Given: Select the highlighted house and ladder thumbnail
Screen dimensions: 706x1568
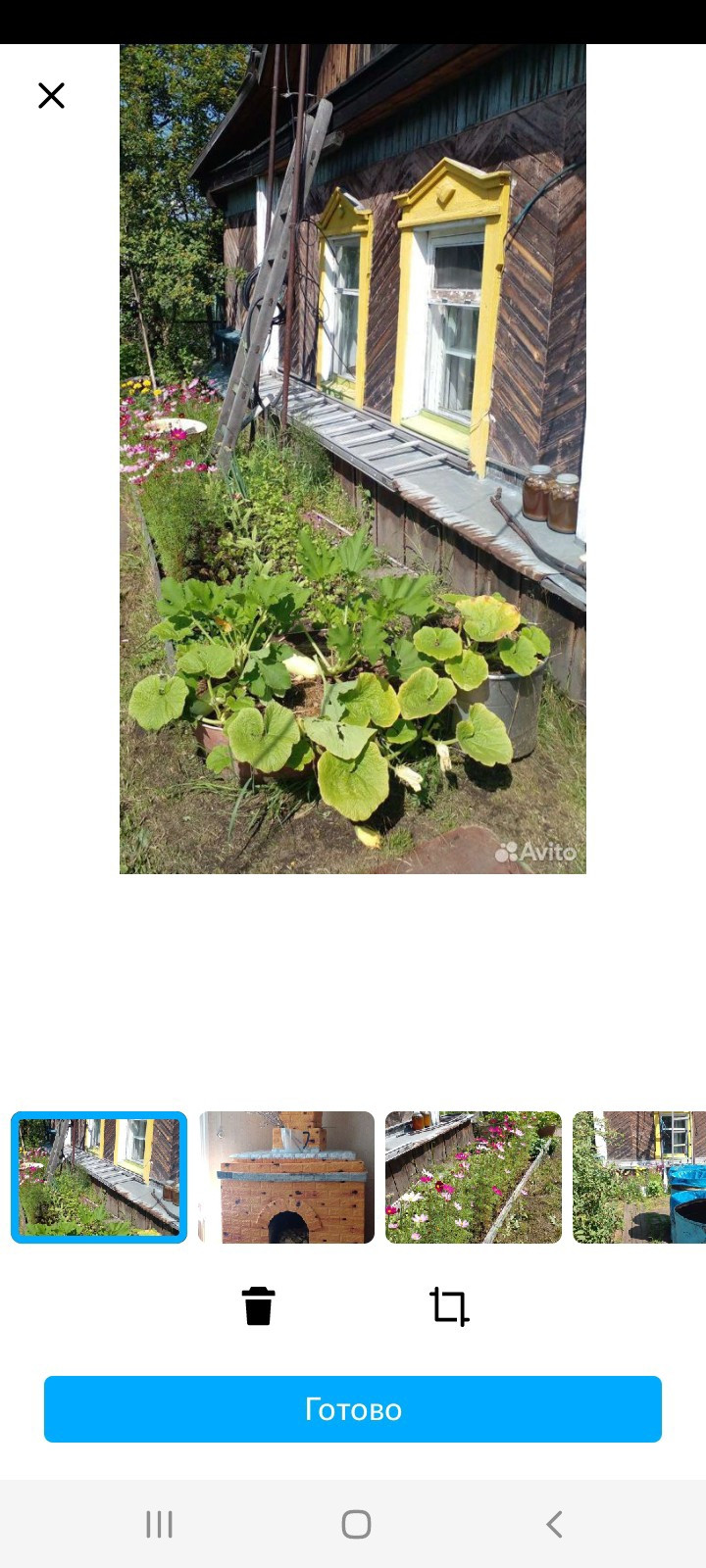Looking at the screenshot, I should point(99,1177).
